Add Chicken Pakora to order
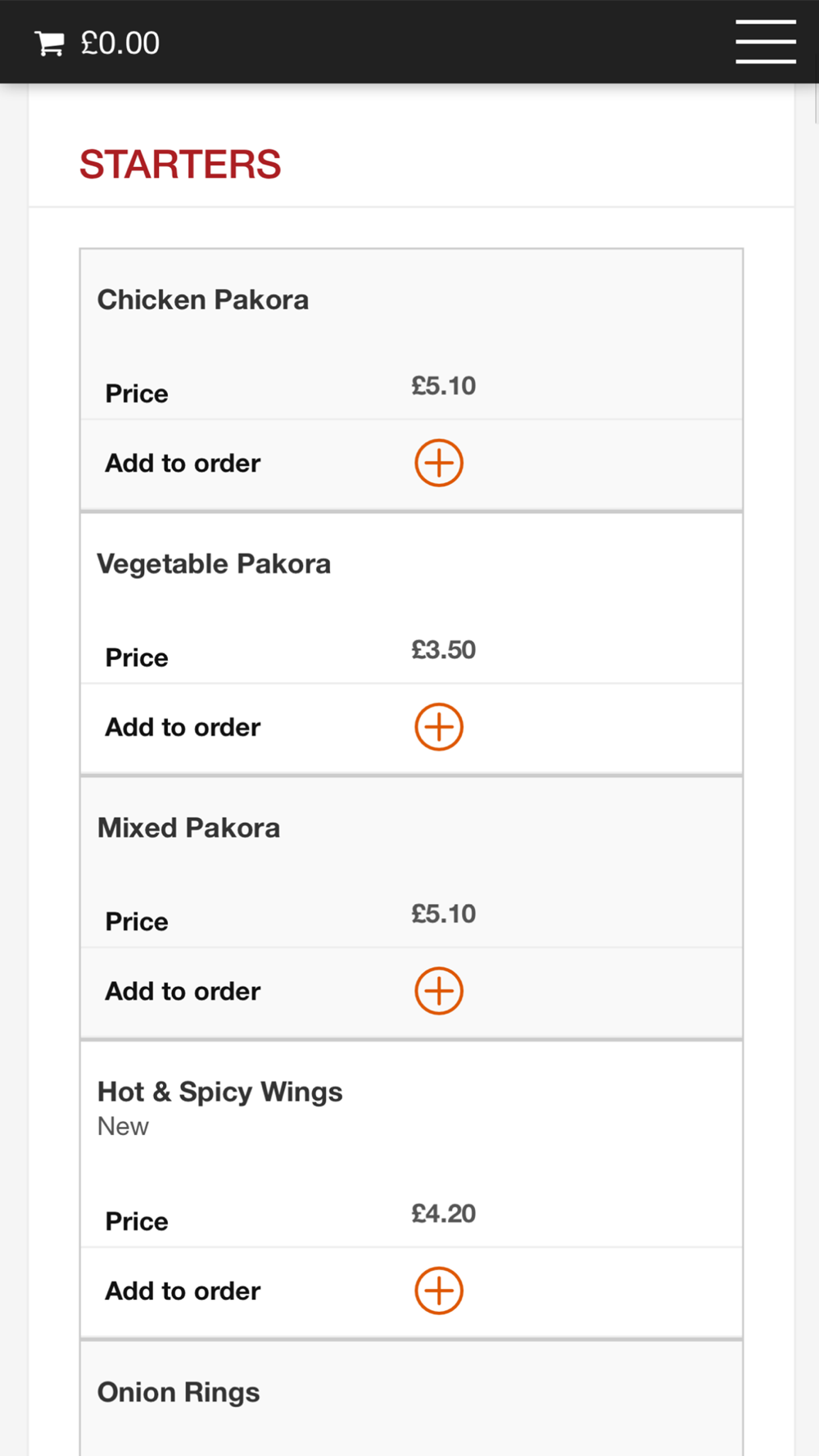The height and width of the screenshot is (1456, 819). [x=439, y=463]
